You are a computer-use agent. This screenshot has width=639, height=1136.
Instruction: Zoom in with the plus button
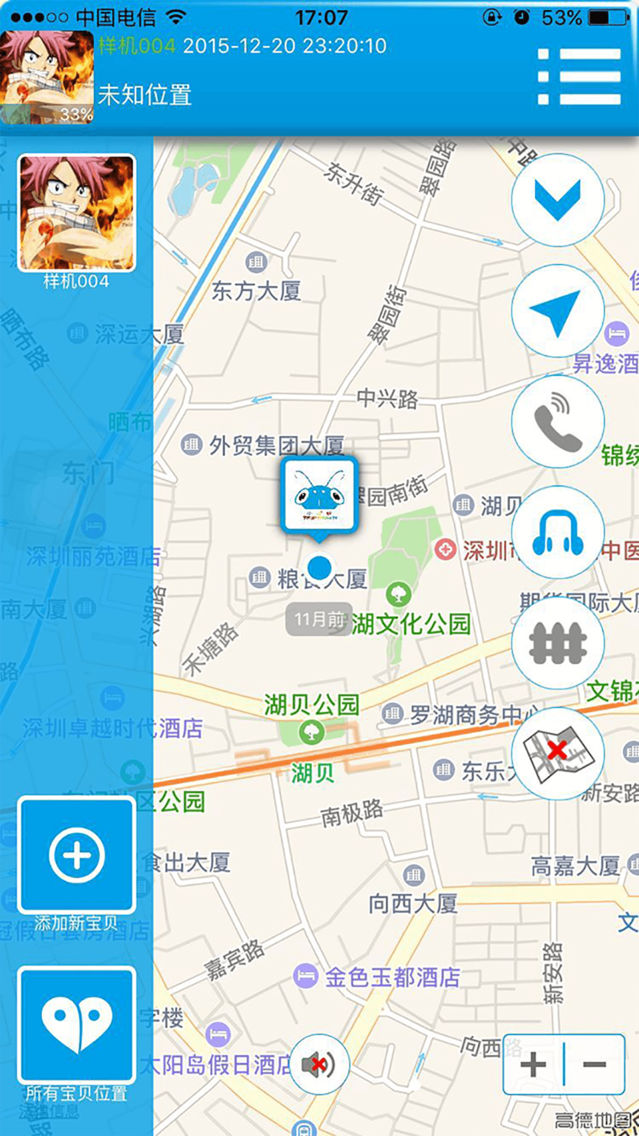click(534, 1064)
